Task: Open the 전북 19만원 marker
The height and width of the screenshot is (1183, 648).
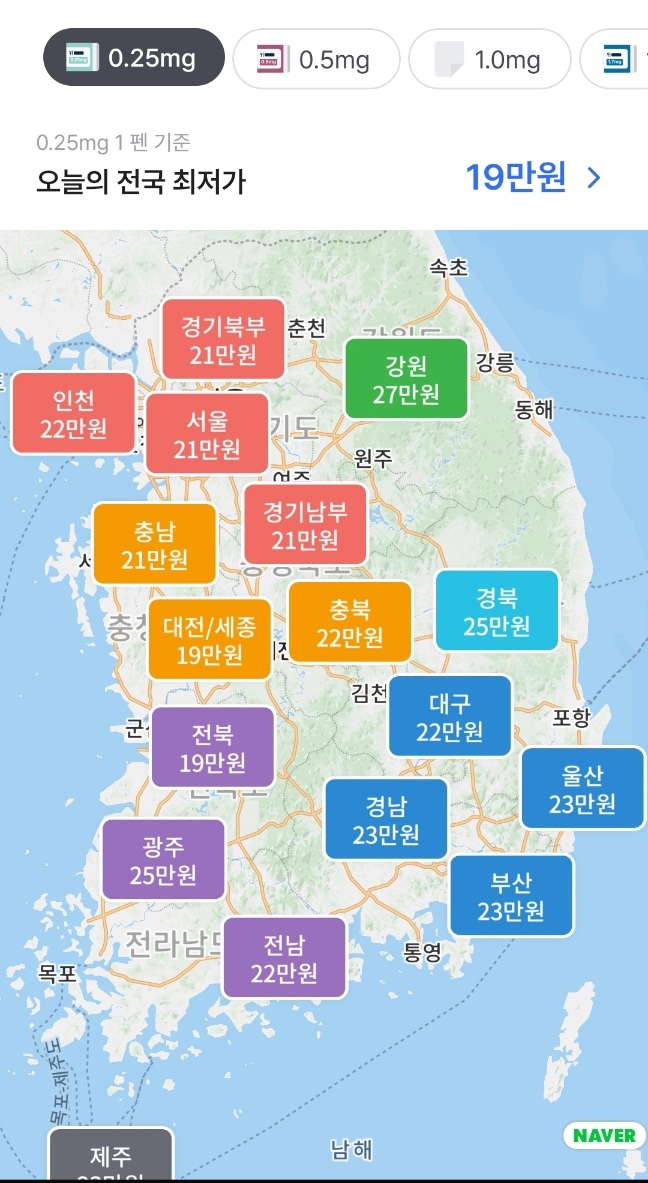Action: tap(212, 748)
